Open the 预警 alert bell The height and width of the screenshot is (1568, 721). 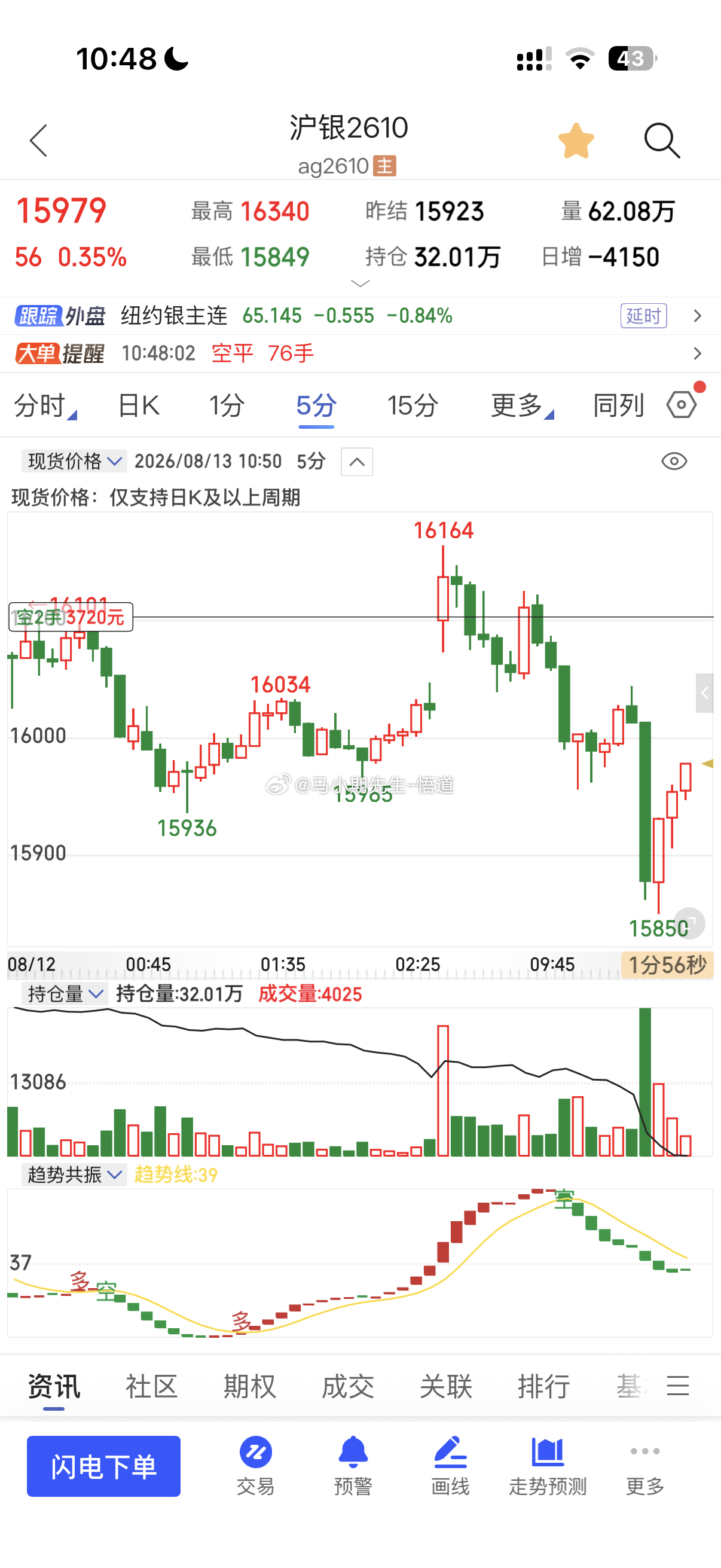tap(353, 1466)
